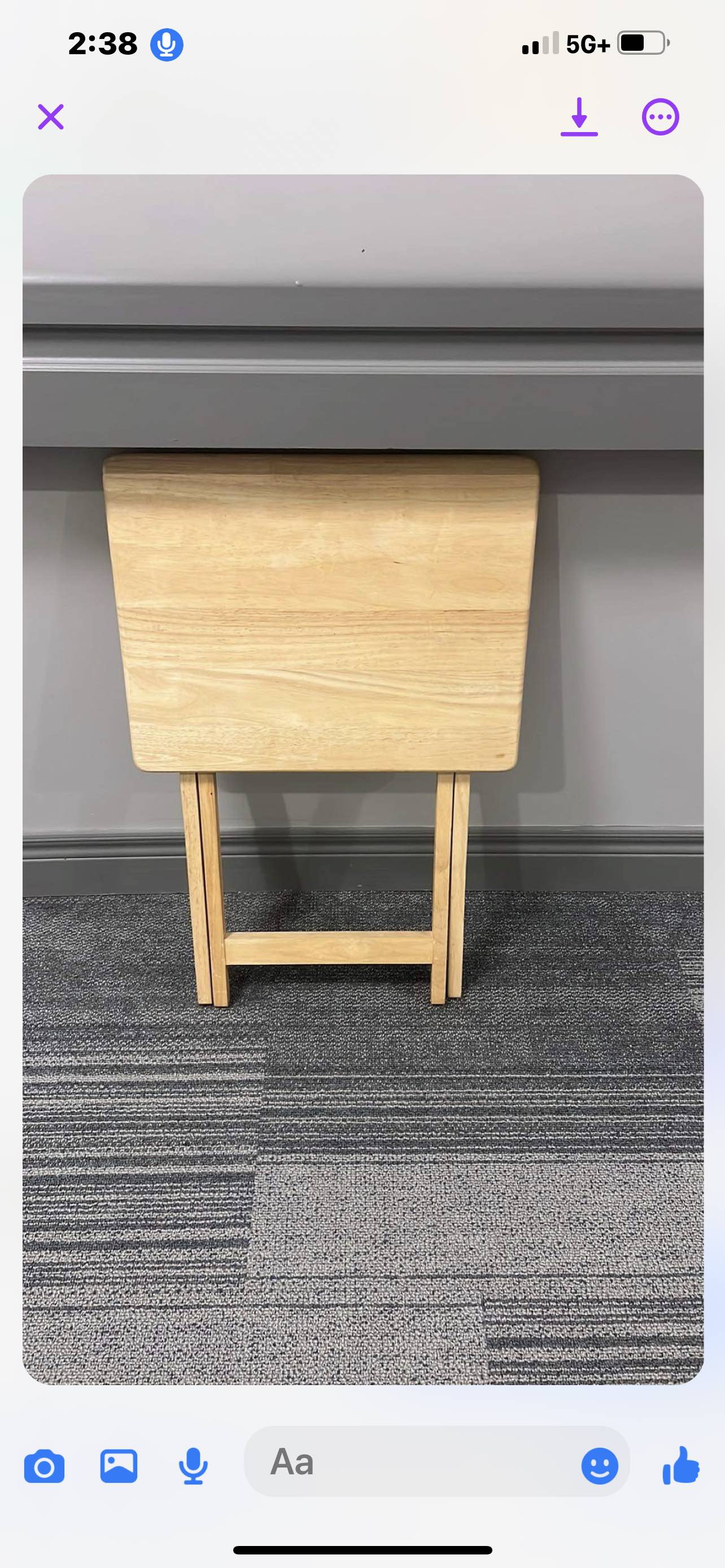
Task: Close the photo viewer
Action: click(x=50, y=117)
